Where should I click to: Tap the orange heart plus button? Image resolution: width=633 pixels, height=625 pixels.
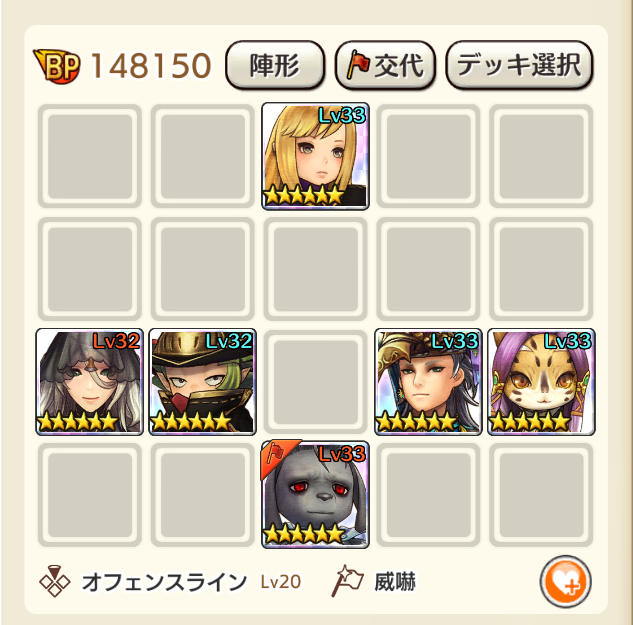coord(565,580)
